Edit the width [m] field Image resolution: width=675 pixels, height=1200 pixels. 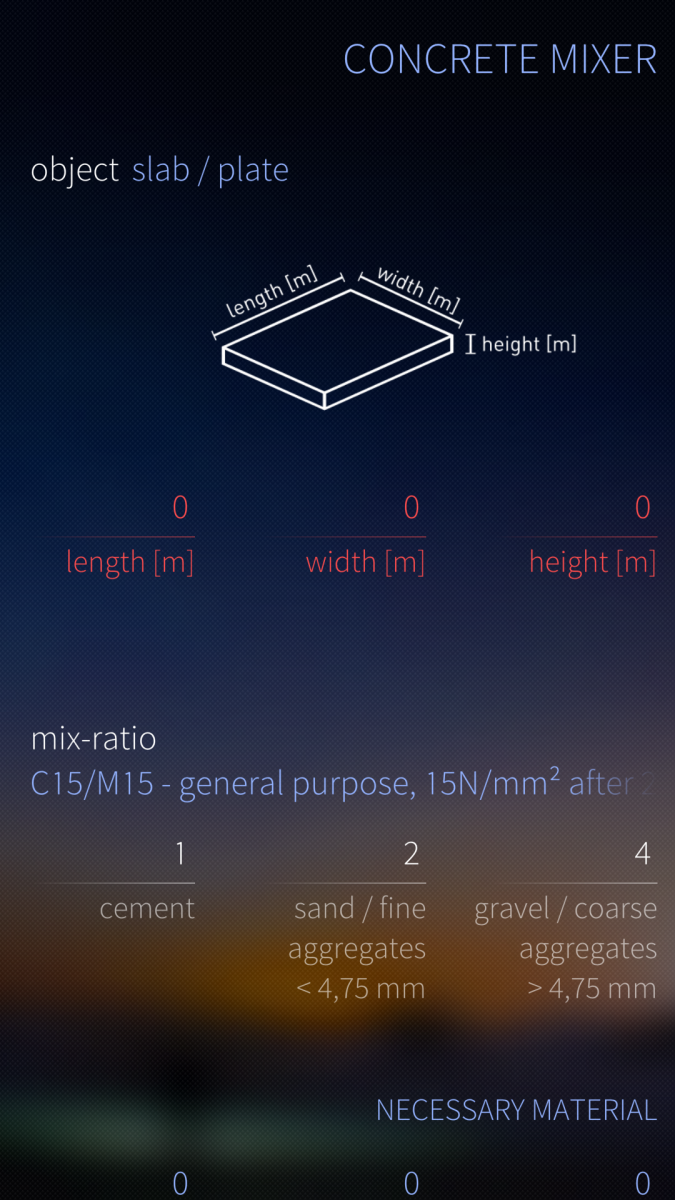tap(350, 509)
